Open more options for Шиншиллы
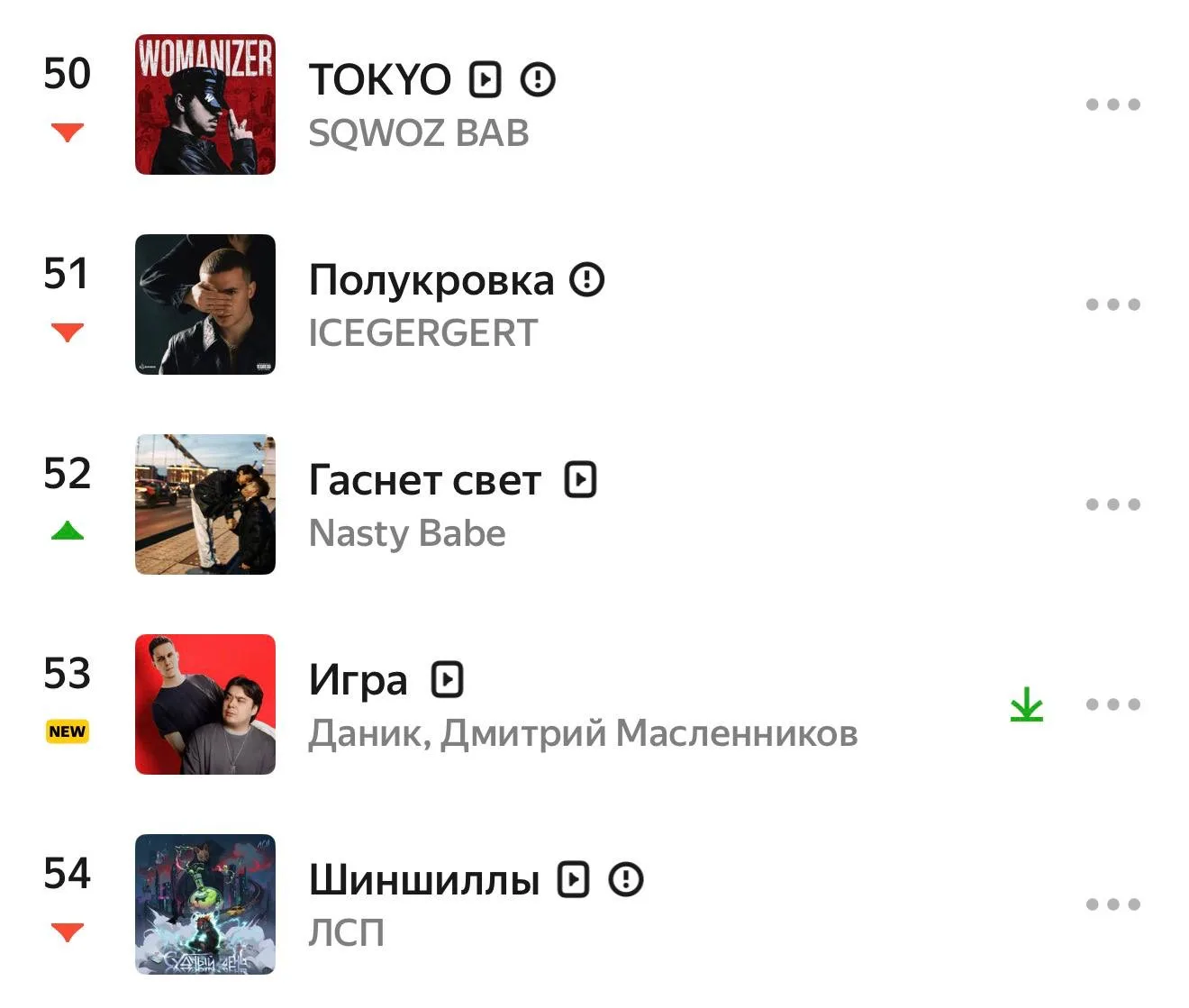The width and height of the screenshot is (1189, 1008). tap(1112, 904)
